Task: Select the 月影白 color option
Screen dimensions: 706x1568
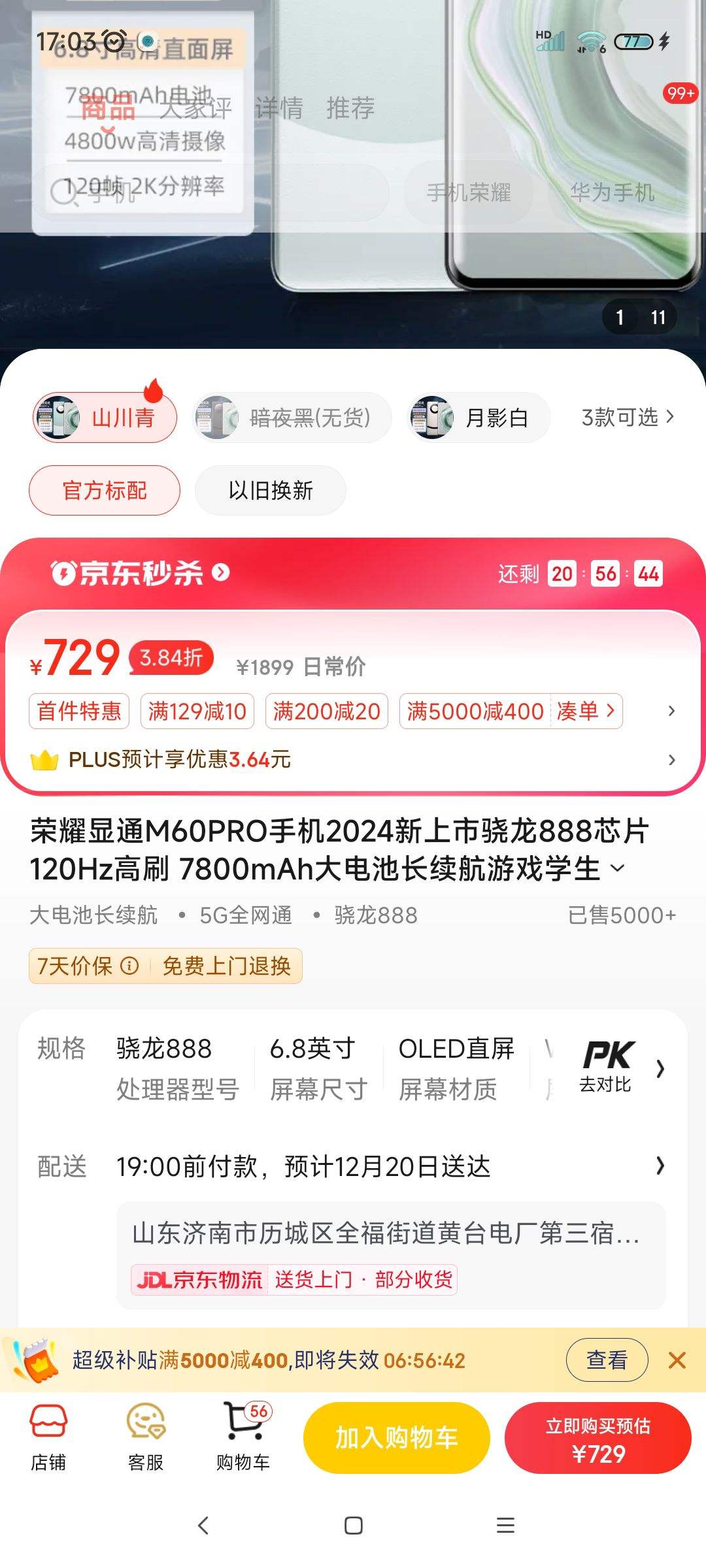Action: click(x=477, y=417)
